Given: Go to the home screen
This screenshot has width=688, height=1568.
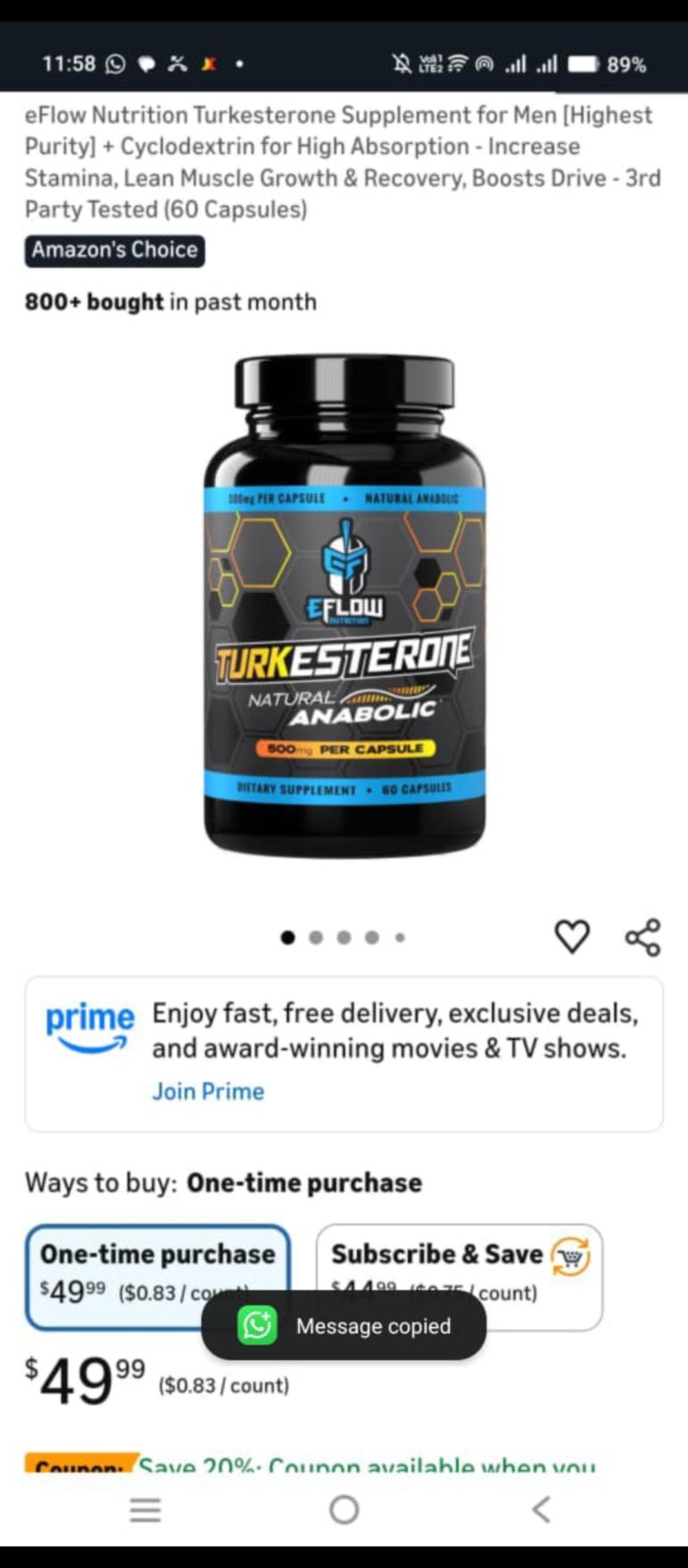Looking at the screenshot, I should pyautogui.click(x=344, y=1509).
